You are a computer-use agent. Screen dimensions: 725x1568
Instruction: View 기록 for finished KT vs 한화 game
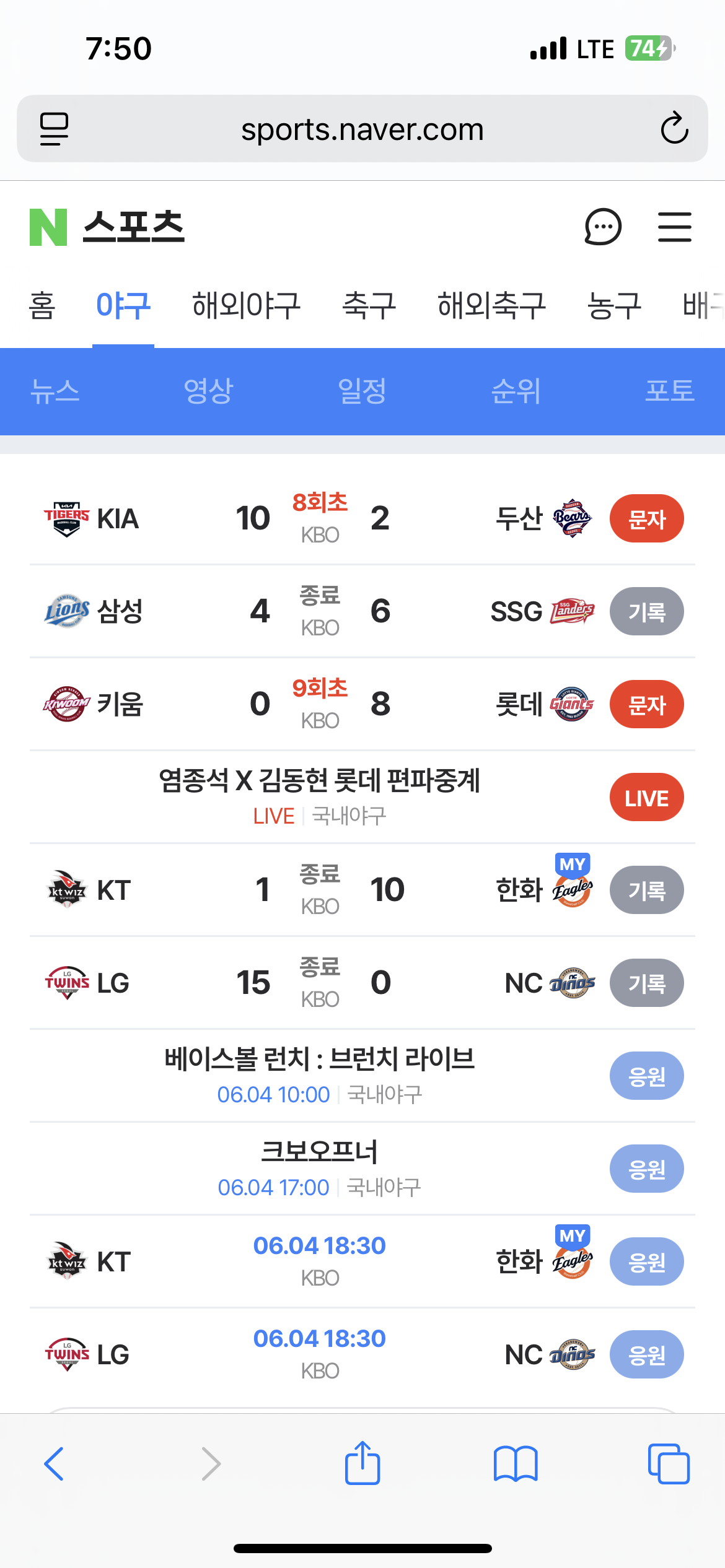click(647, 890)
